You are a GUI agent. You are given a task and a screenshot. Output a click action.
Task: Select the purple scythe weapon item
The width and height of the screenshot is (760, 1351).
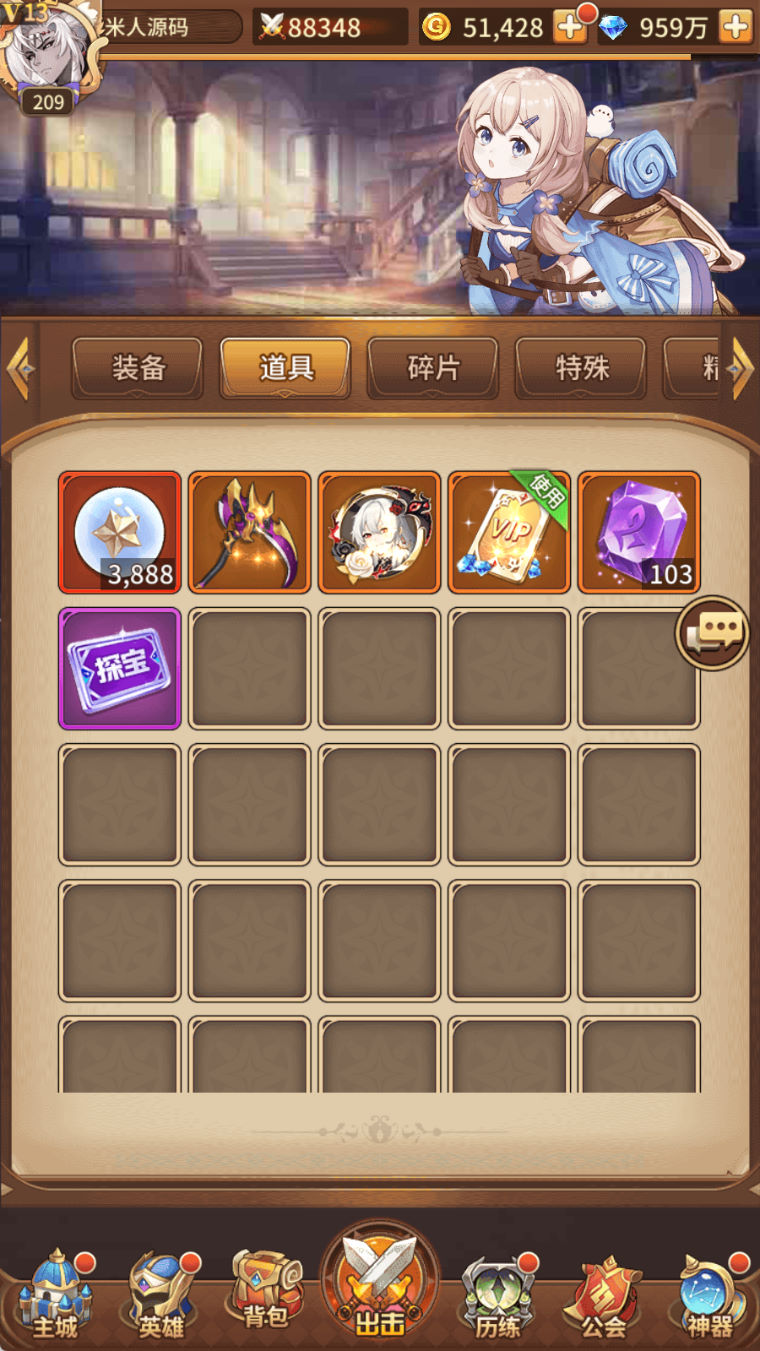(x=249, y=532)
